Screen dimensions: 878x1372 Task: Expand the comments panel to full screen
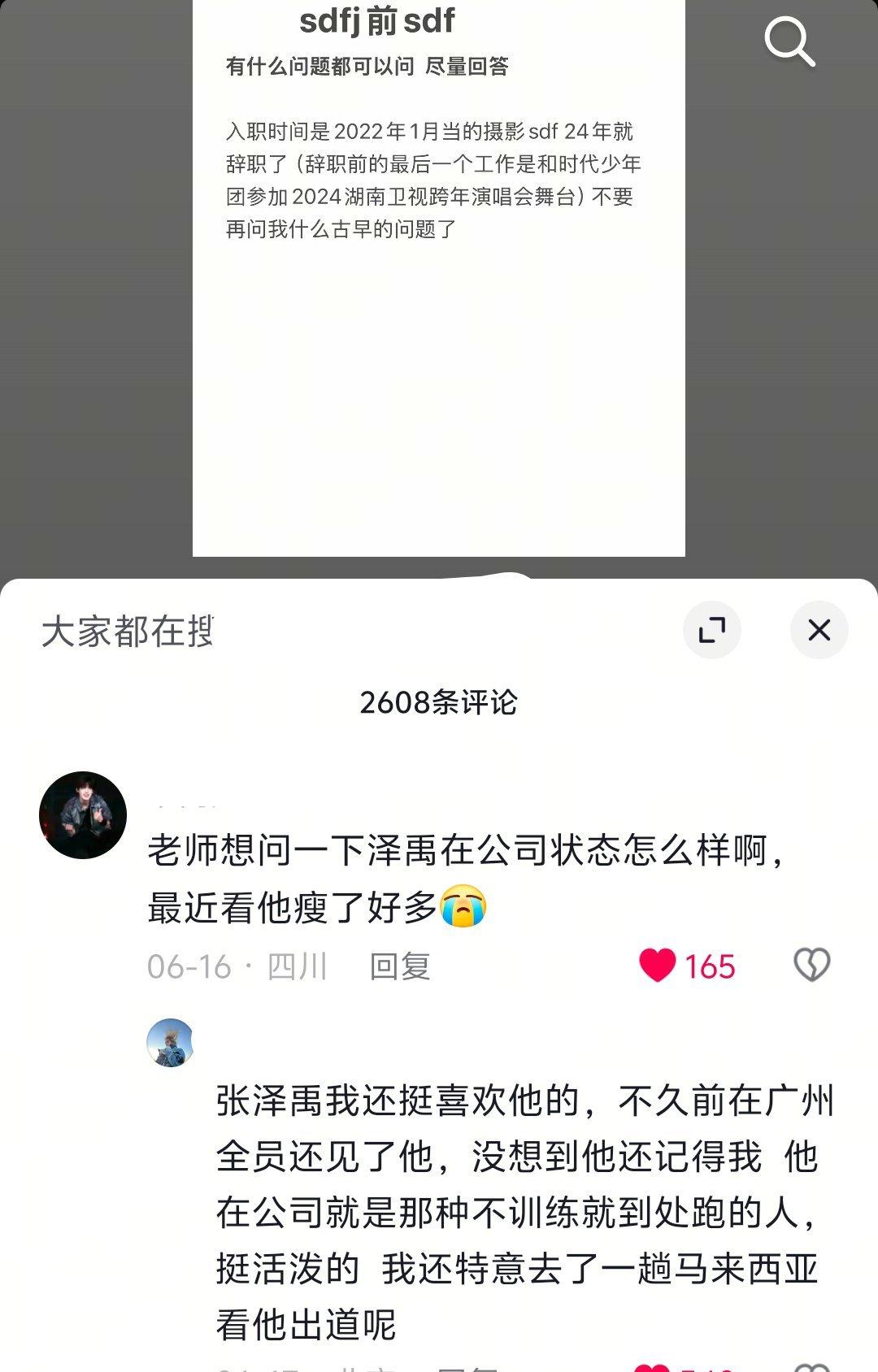click(x=712, y=630)
